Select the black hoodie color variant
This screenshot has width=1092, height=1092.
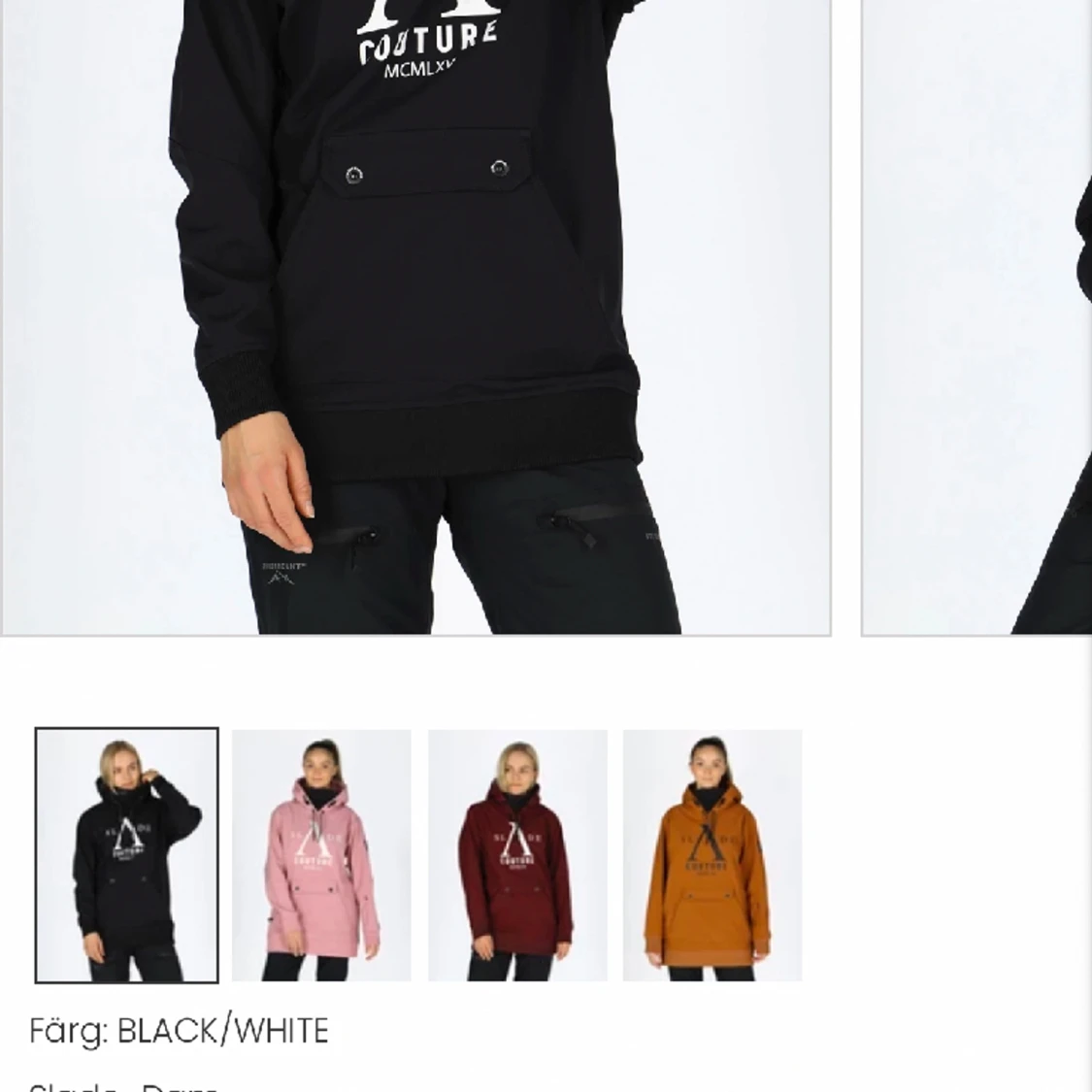[127, 855]
